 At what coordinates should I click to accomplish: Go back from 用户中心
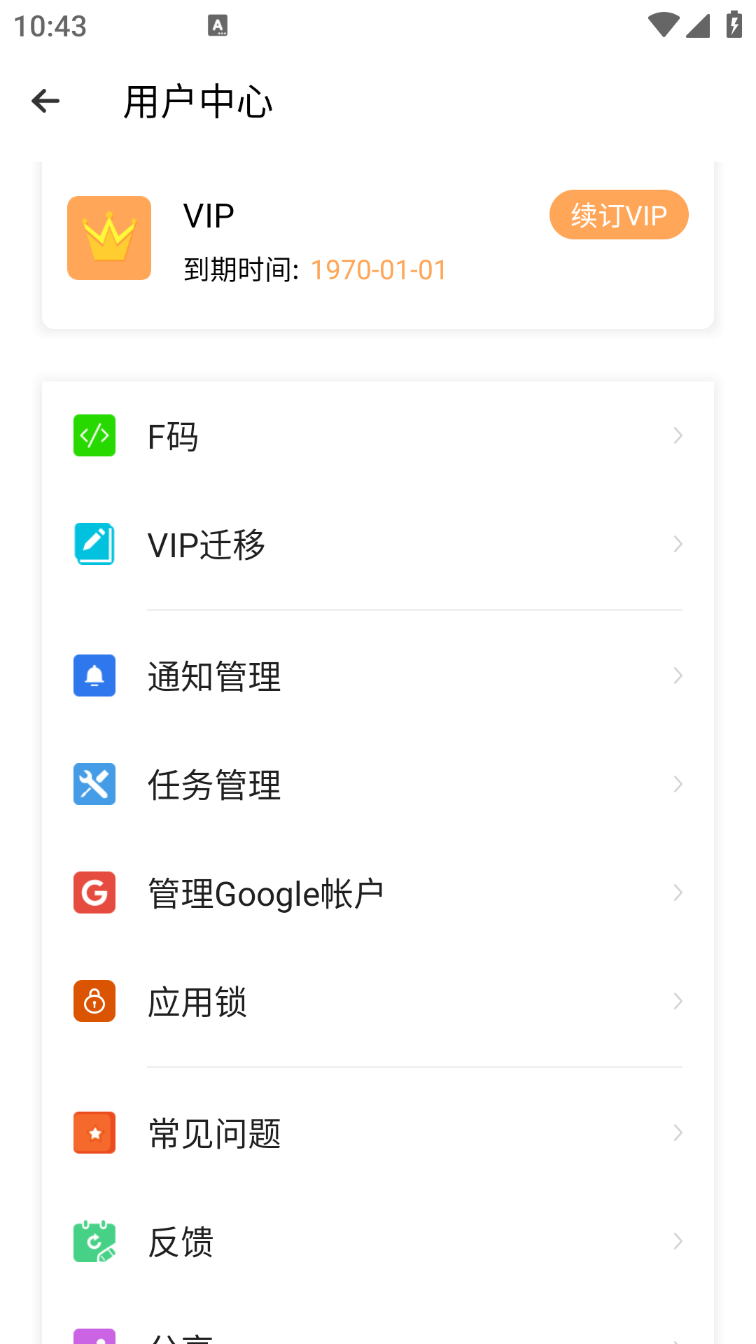click(x=46, y=101)
